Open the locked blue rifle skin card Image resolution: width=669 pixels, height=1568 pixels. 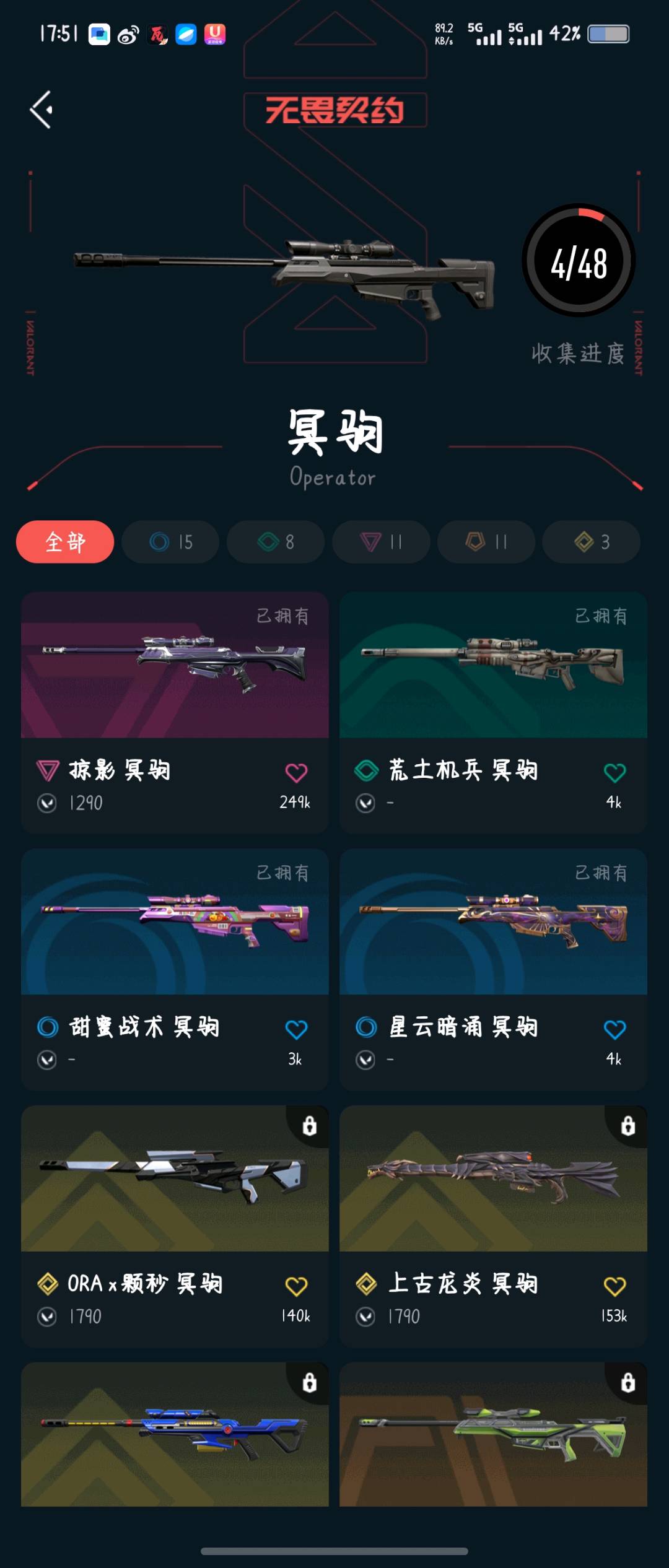point(175,1435)
